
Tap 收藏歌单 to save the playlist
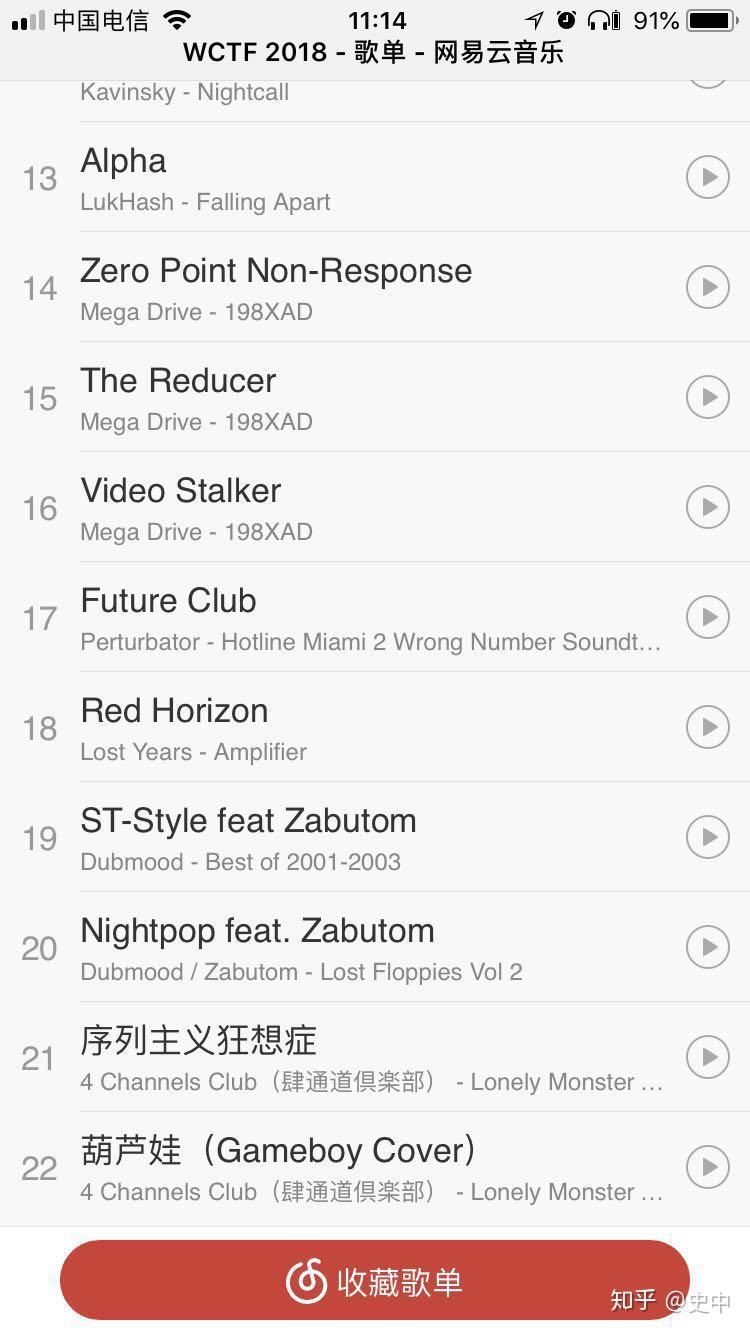[375, 1281]
